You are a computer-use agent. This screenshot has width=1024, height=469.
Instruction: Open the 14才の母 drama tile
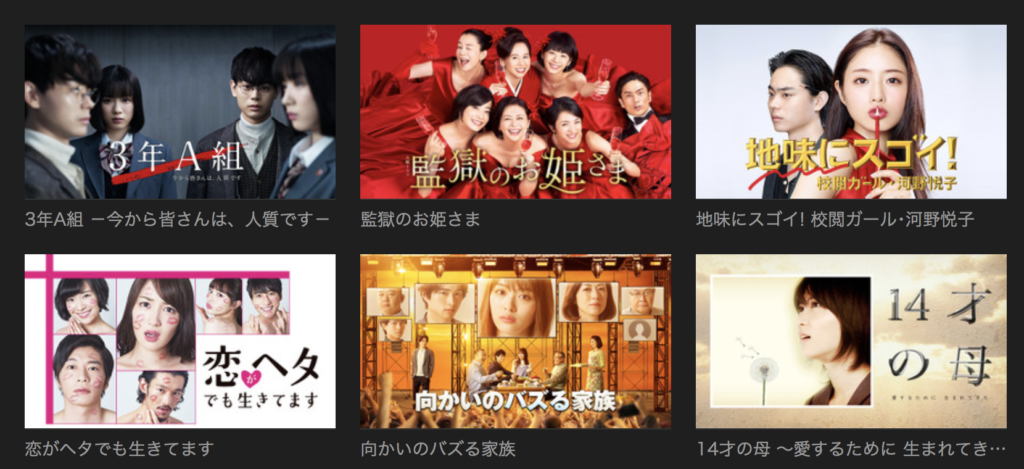point(850,341)
